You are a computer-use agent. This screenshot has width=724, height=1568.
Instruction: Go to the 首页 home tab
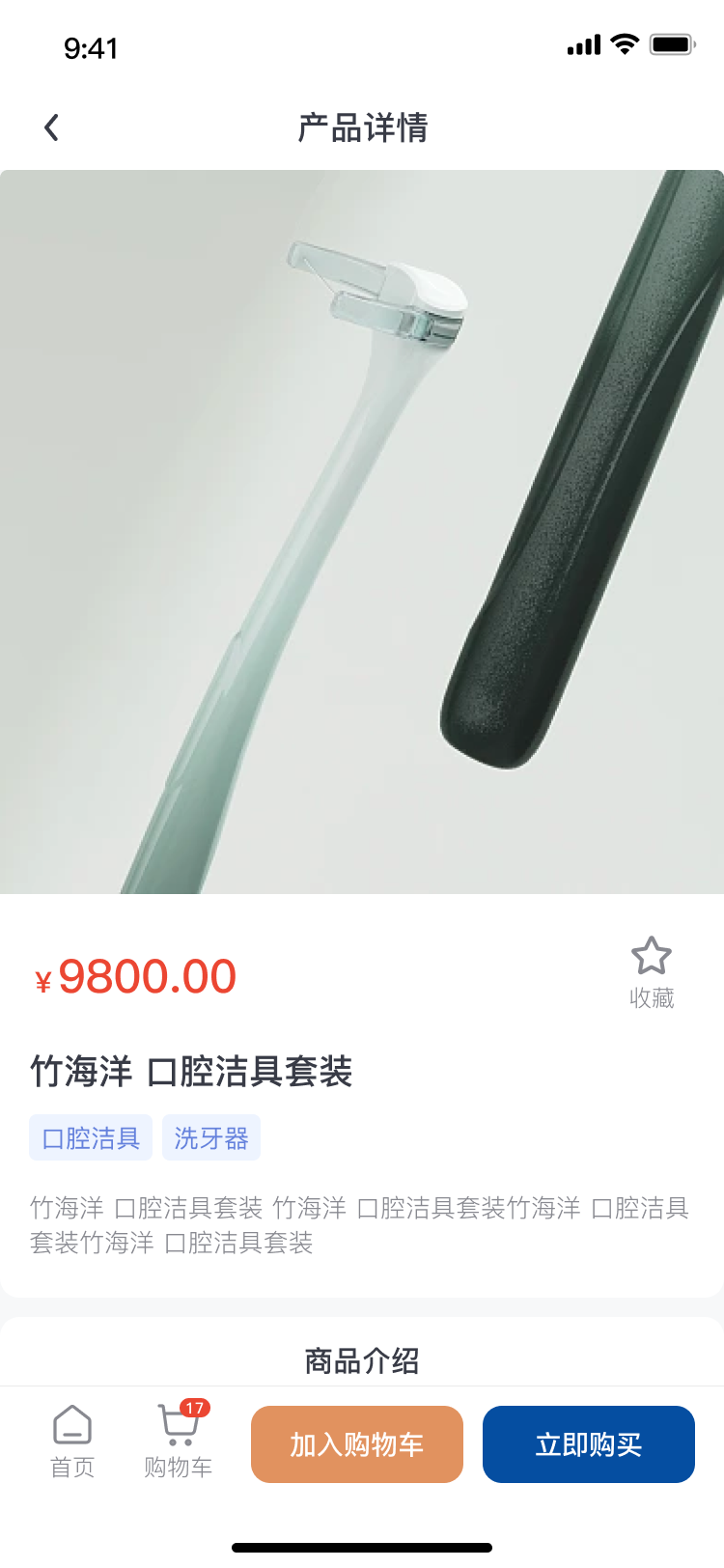pos(72,1442)
